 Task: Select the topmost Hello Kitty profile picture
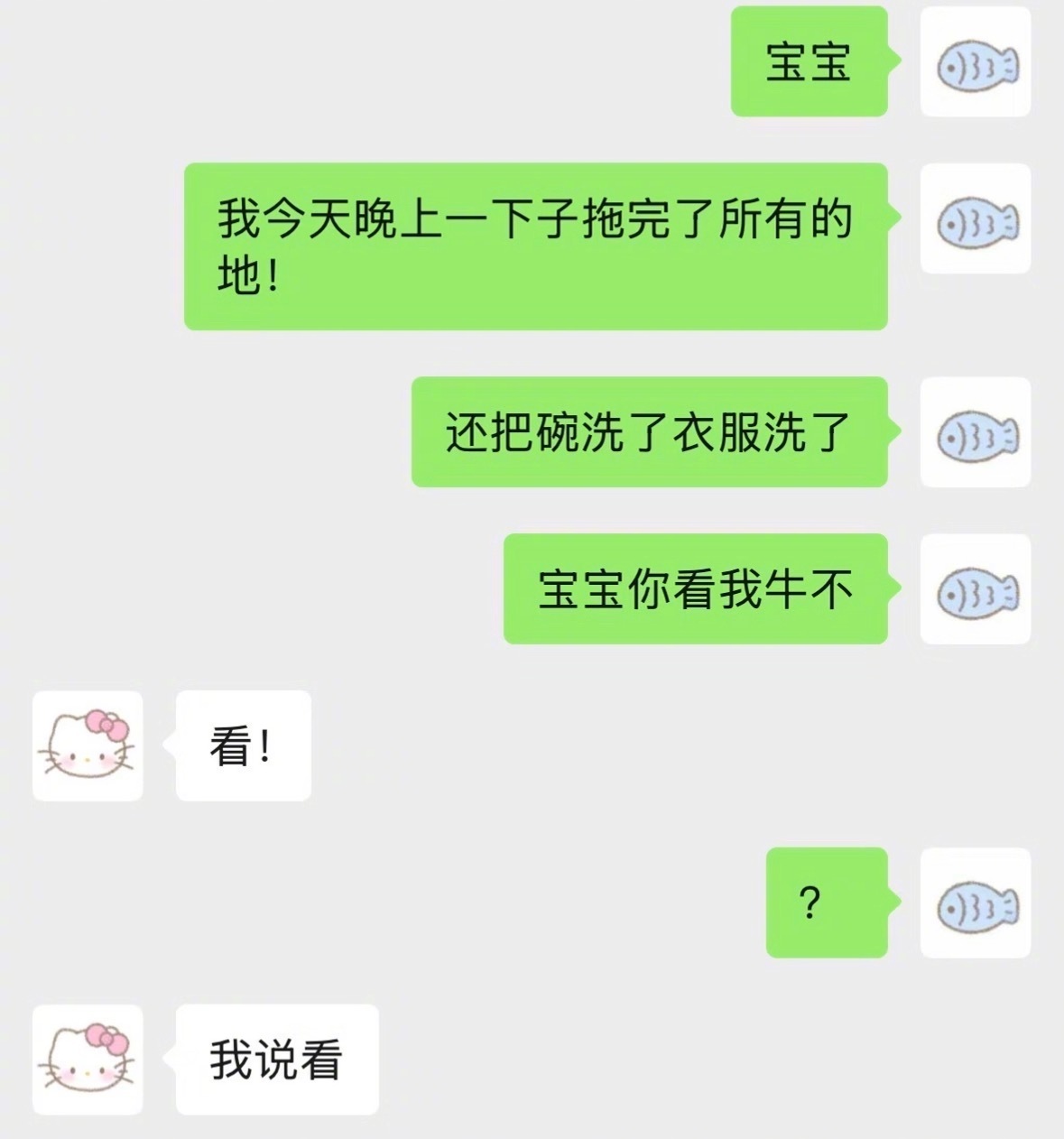(88, 745)
